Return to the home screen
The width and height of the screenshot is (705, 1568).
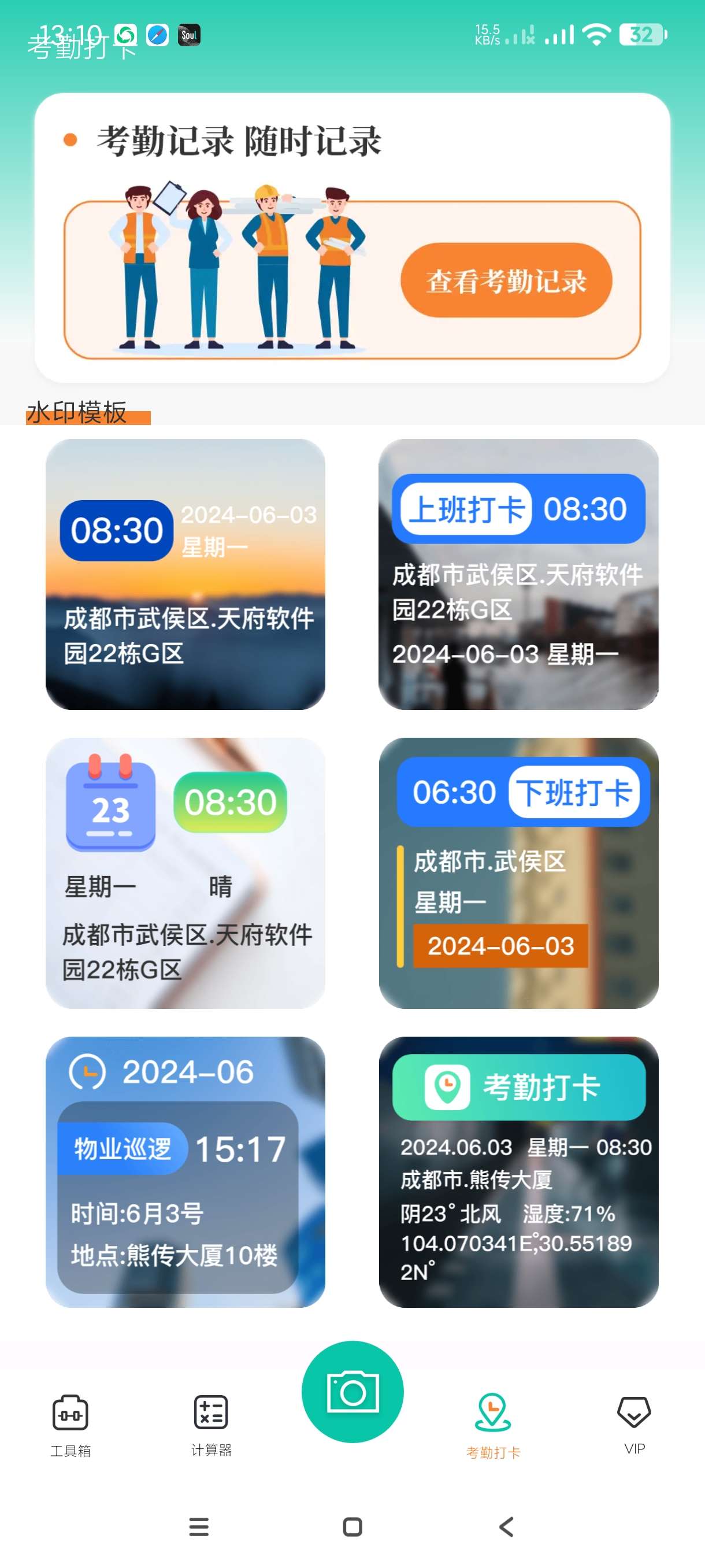[x=352, y=1526]
